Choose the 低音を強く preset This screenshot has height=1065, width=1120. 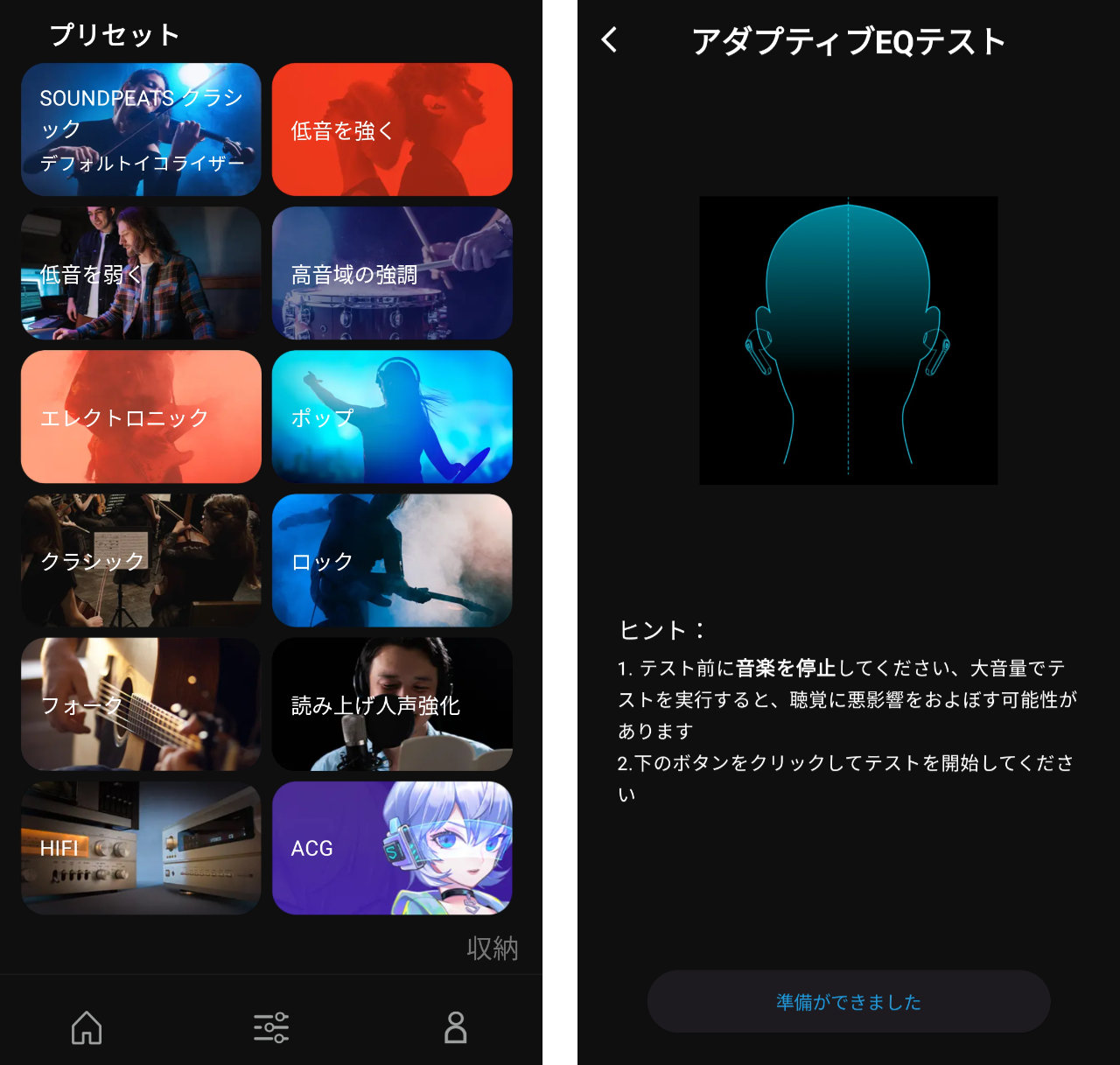point(392,130)
